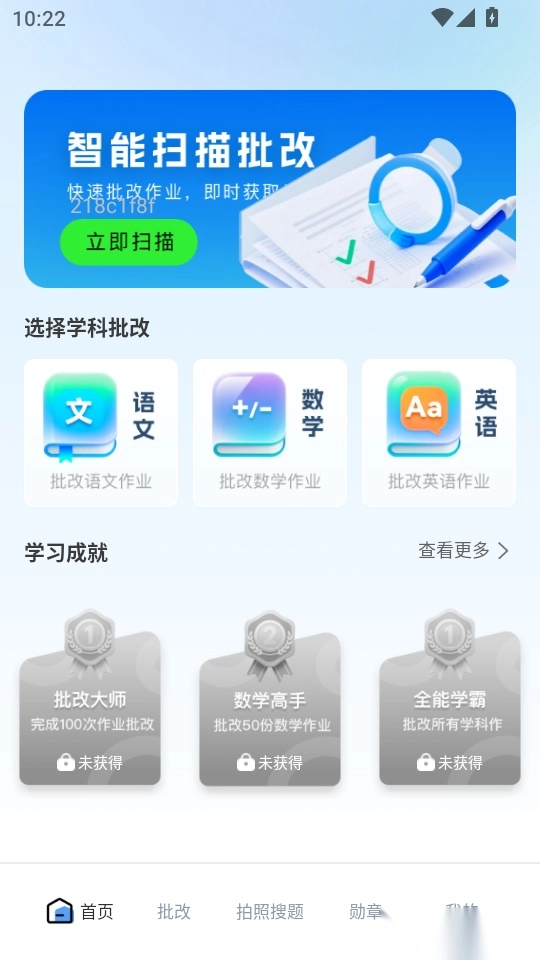Screen dimensions: 540x960
Task: Open the 勋章 tab
Action: tap(366, 912)
